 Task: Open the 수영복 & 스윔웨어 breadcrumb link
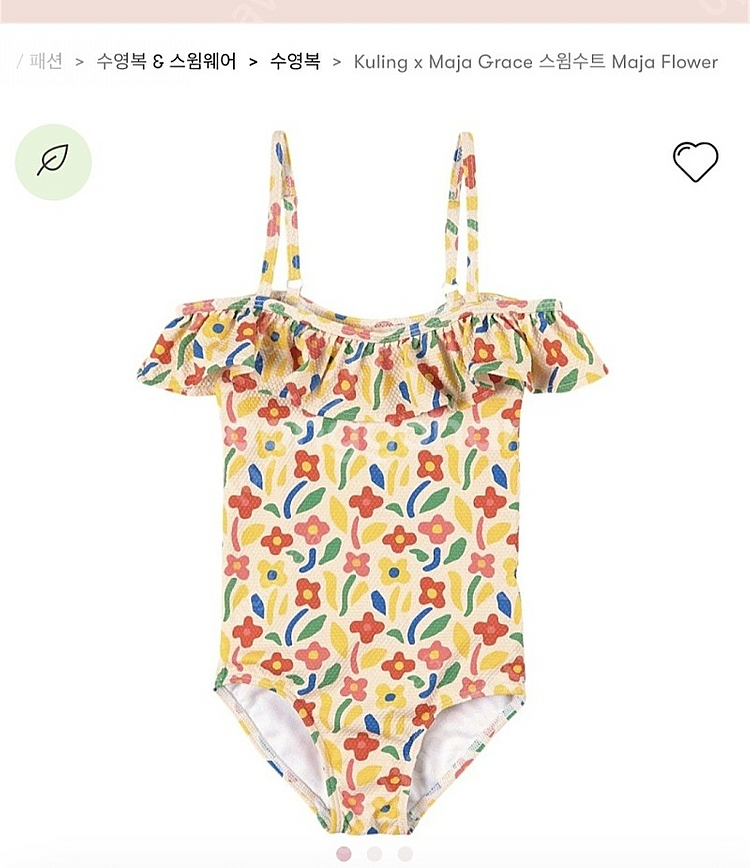click(x=166, y=61)
